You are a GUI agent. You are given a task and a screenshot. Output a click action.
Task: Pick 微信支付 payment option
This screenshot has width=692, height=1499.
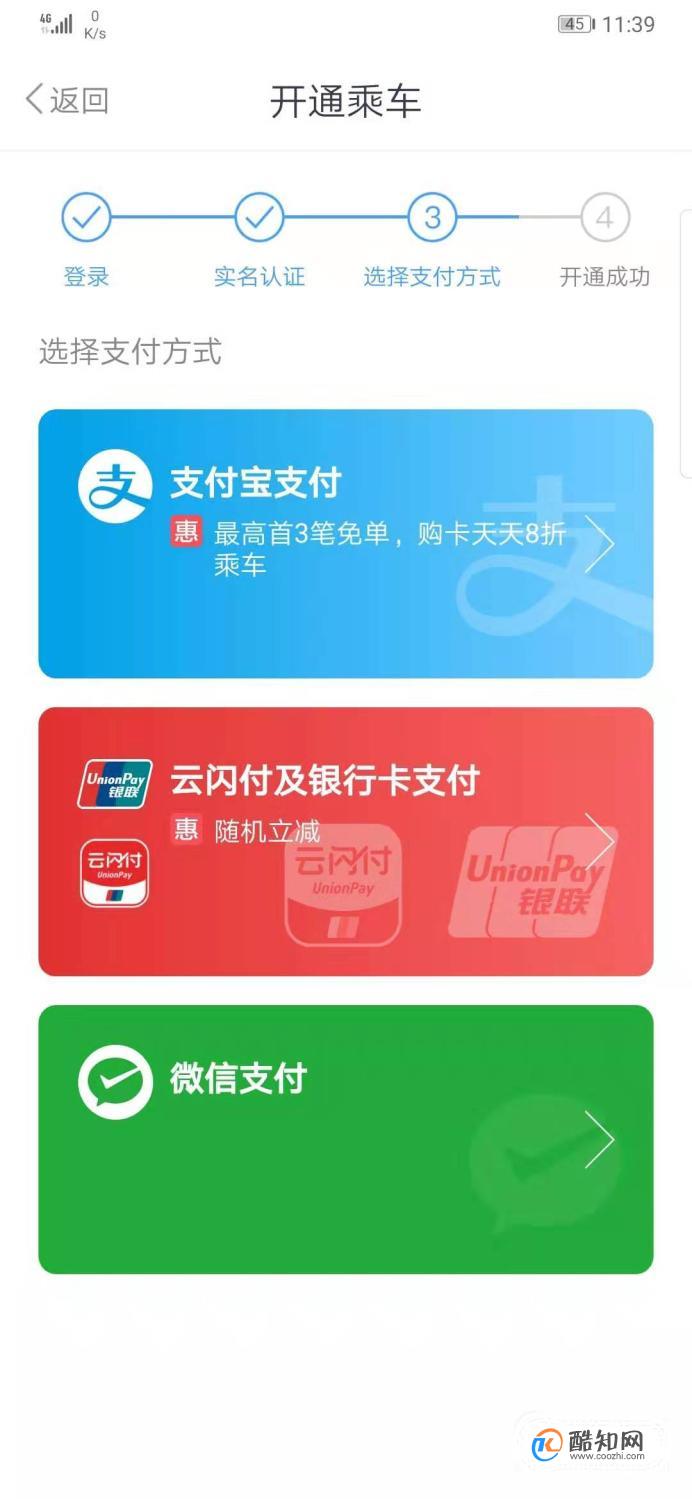click(345, 1139)
